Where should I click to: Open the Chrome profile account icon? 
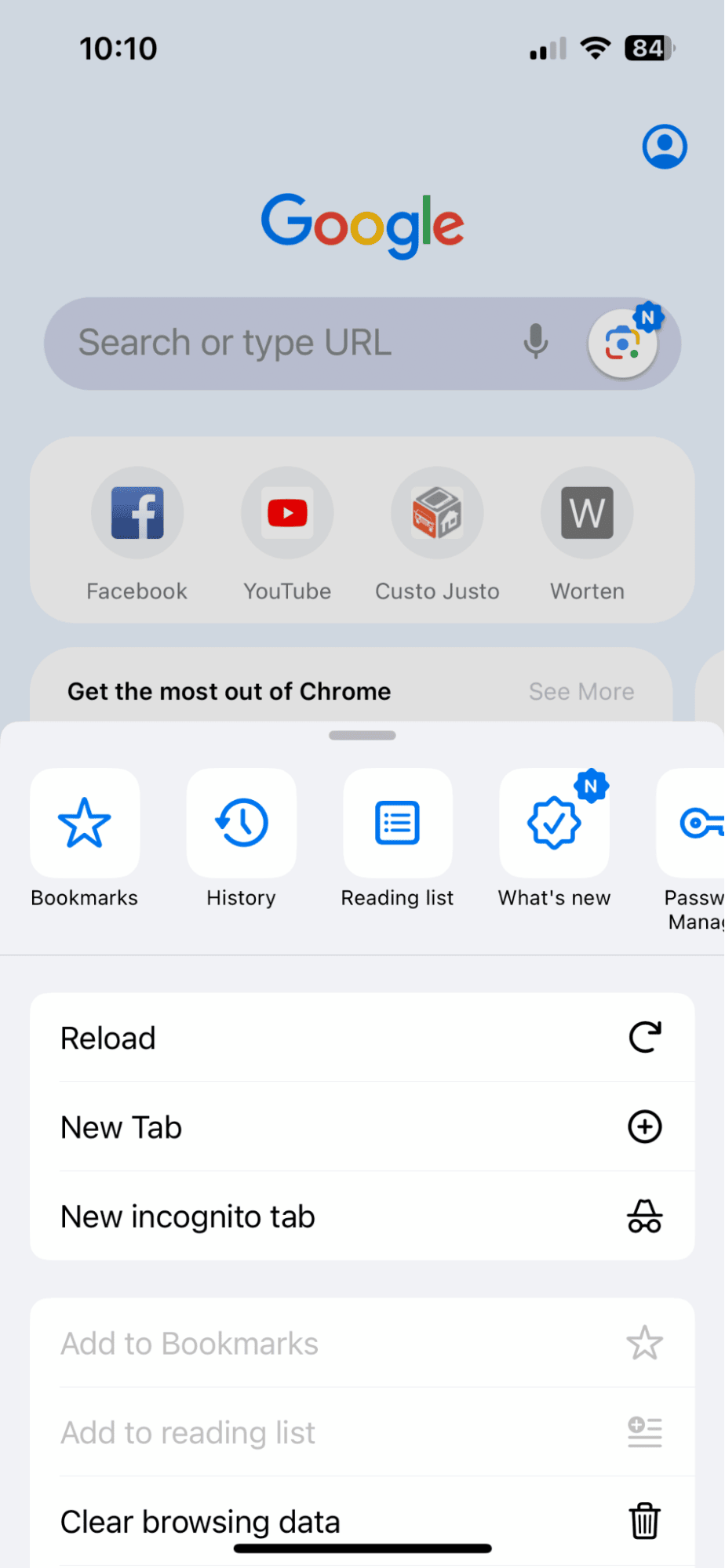pos(664,146)
